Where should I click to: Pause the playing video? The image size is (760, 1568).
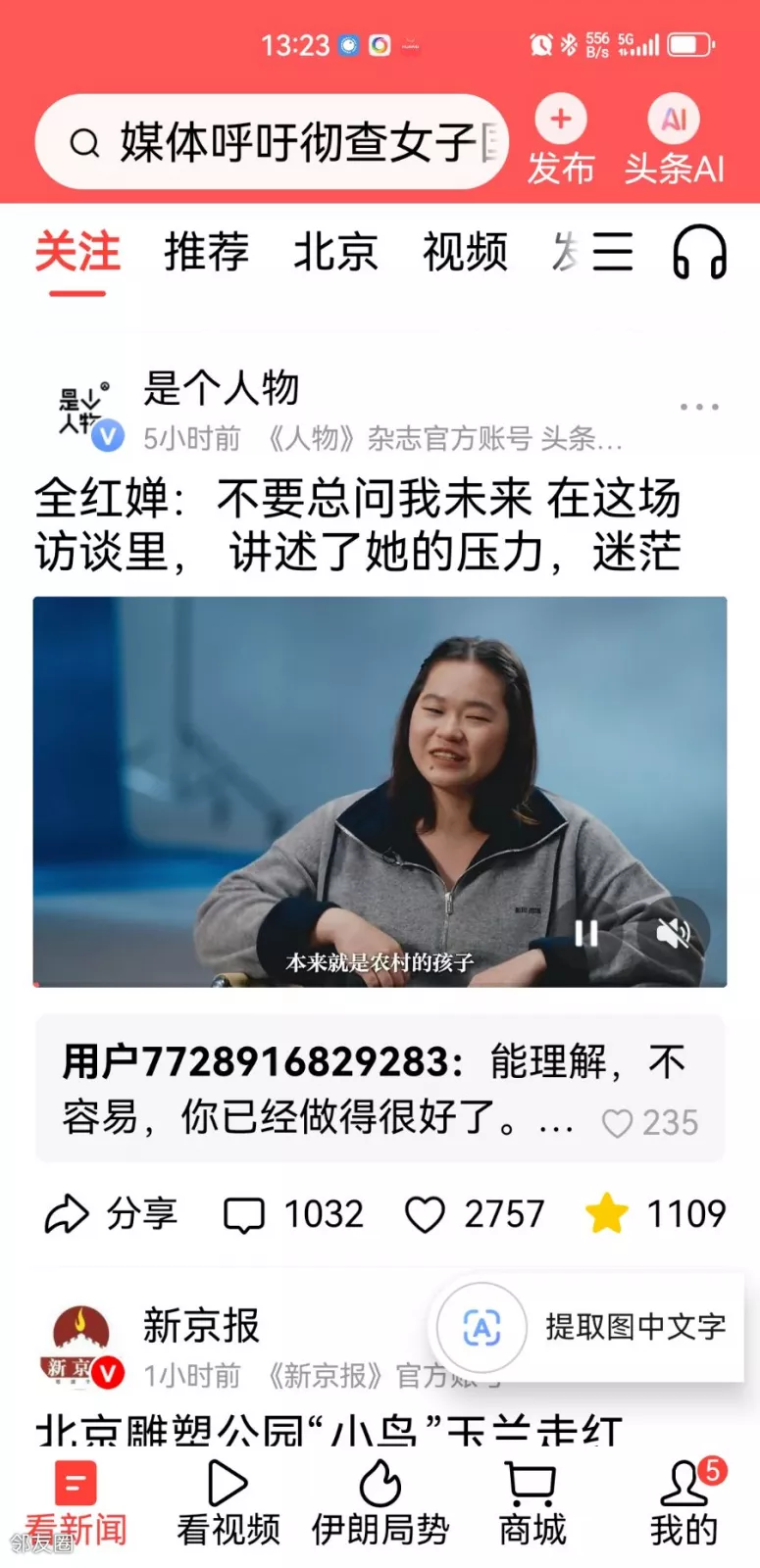[586, 934]
